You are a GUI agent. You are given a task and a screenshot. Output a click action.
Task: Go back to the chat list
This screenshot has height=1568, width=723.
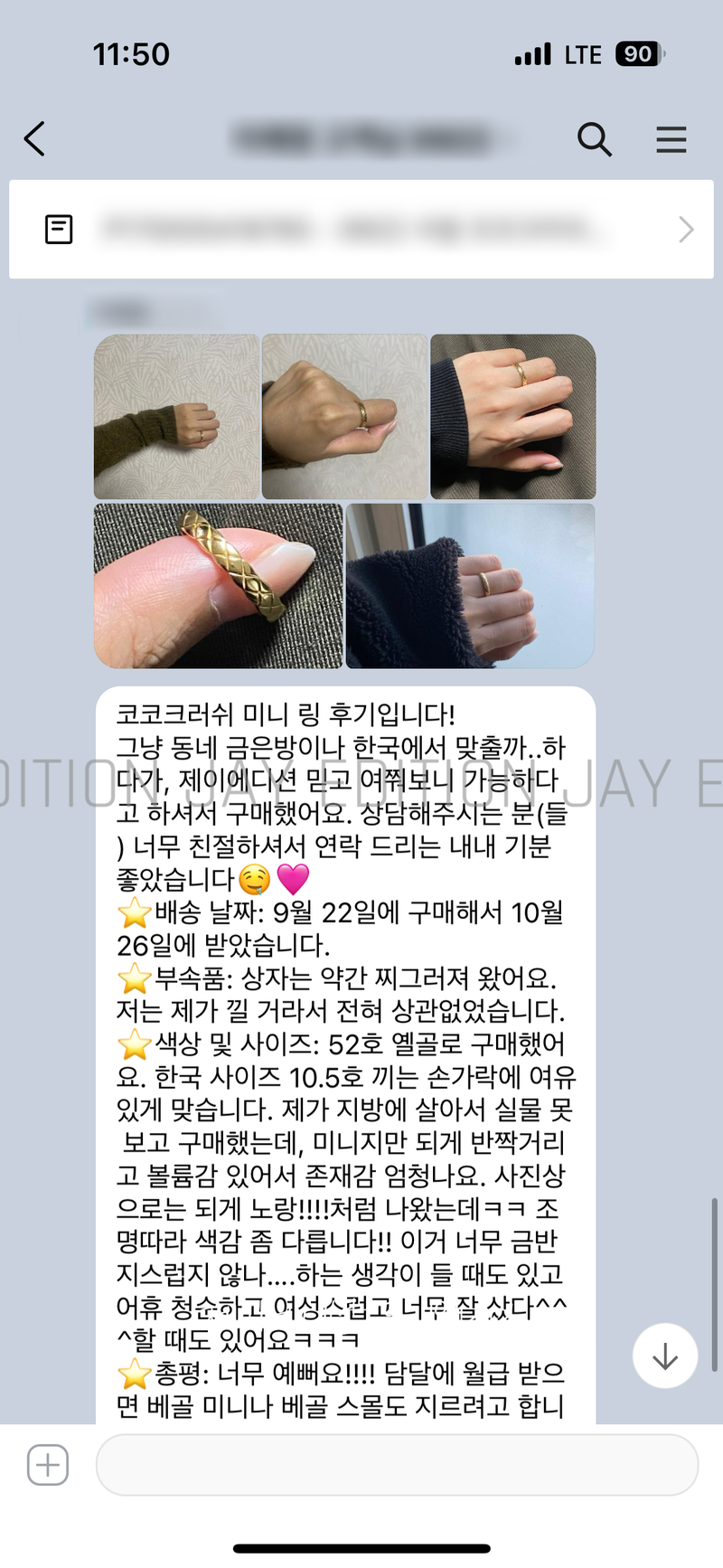pos(34,139)
